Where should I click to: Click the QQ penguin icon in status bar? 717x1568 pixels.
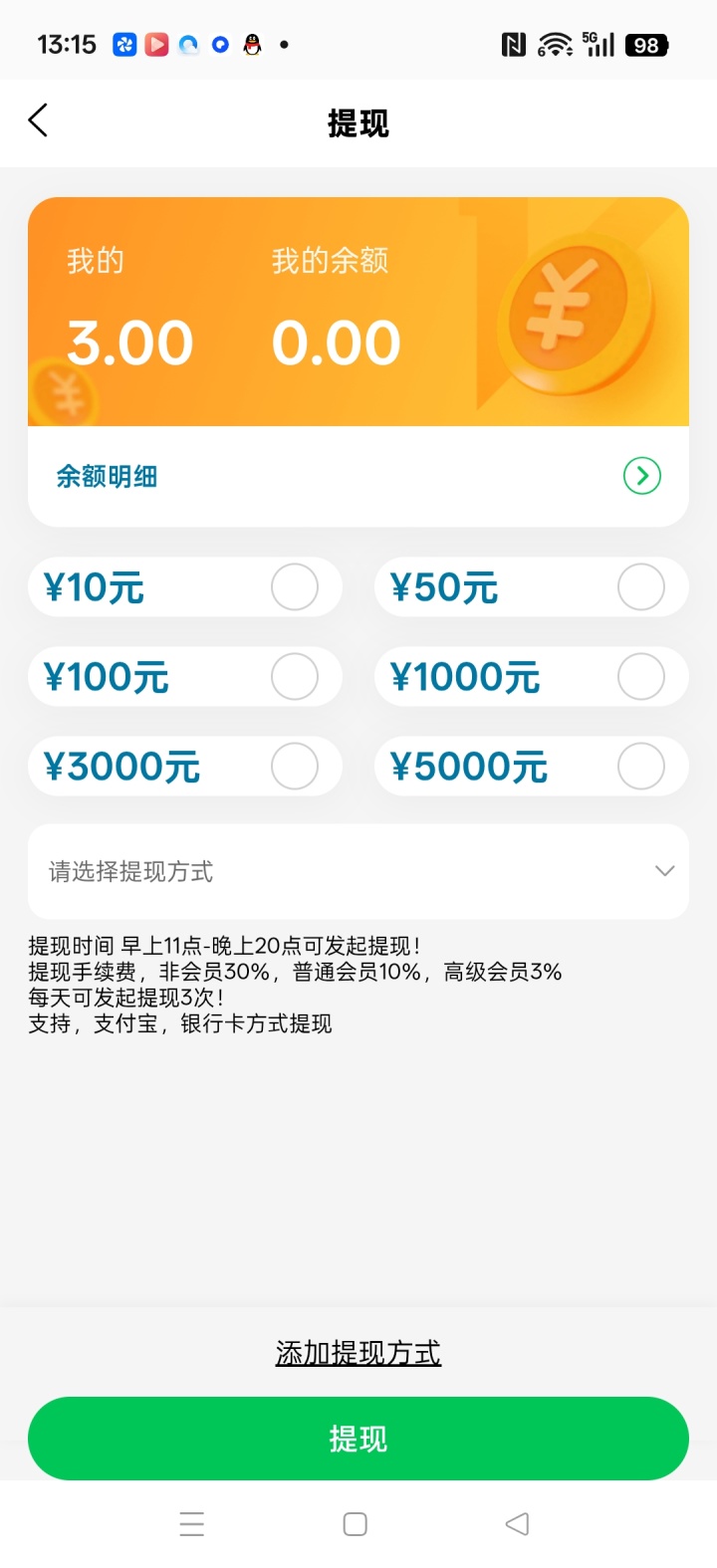252,44
